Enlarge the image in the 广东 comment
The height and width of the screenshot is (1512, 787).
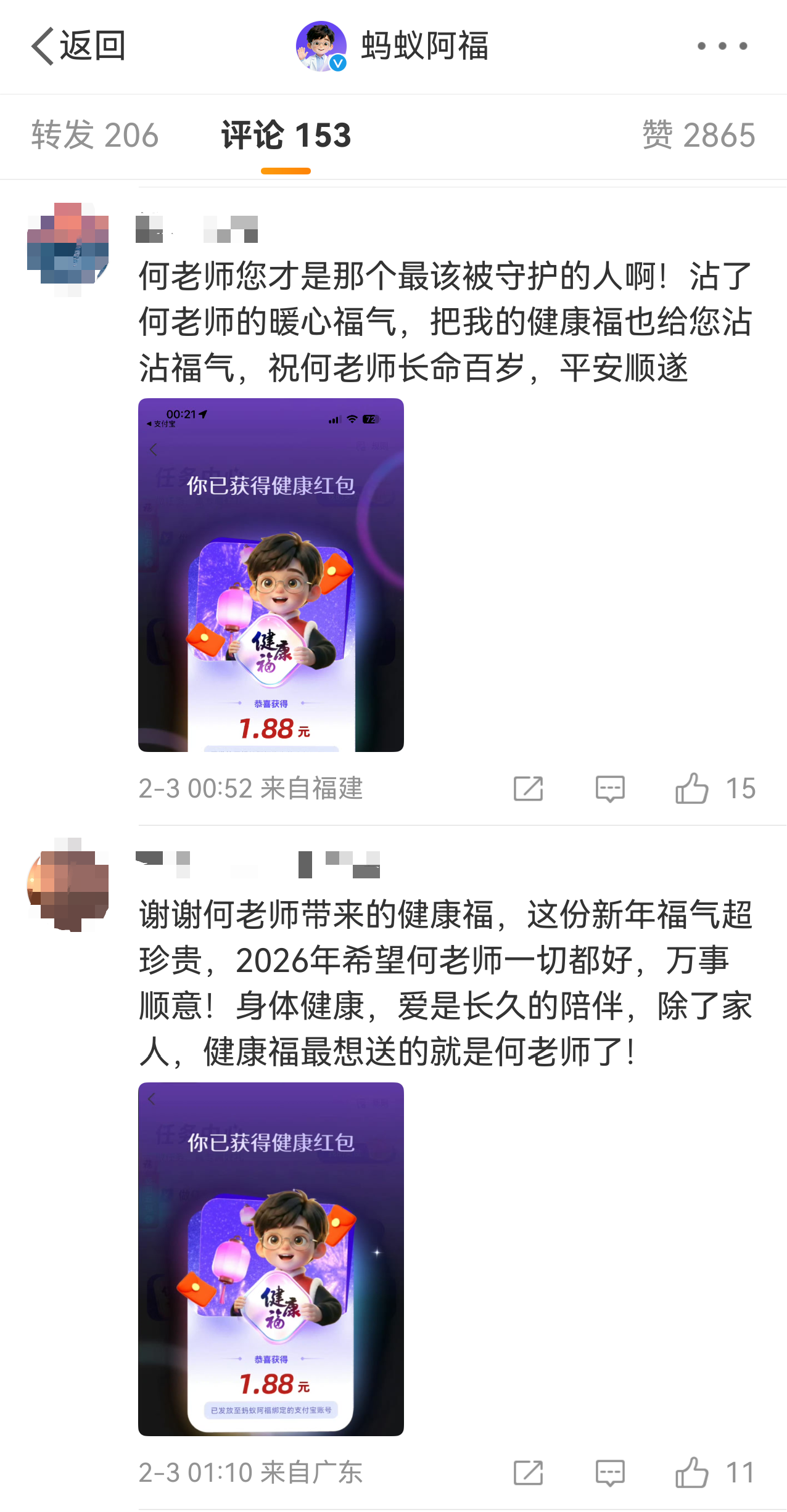[271, 1259]
